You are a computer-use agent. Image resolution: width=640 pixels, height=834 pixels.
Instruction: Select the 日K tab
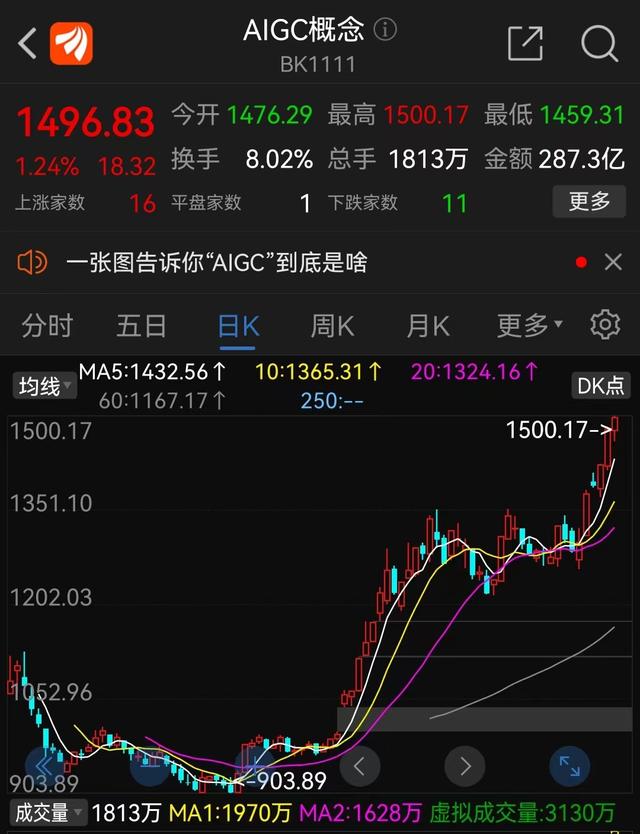pyautogui.click(x=238, y=326)
